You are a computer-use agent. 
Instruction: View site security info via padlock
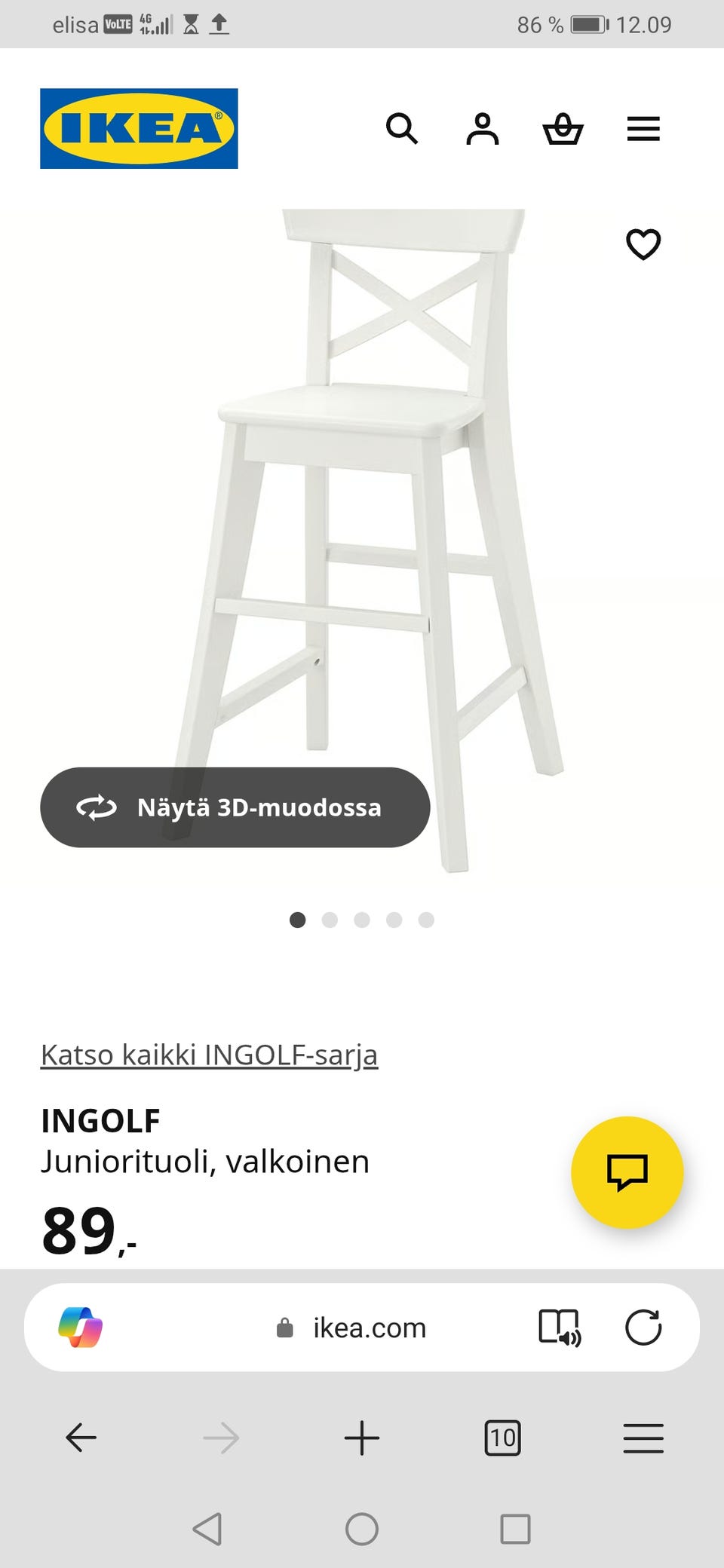point(285,1328)
